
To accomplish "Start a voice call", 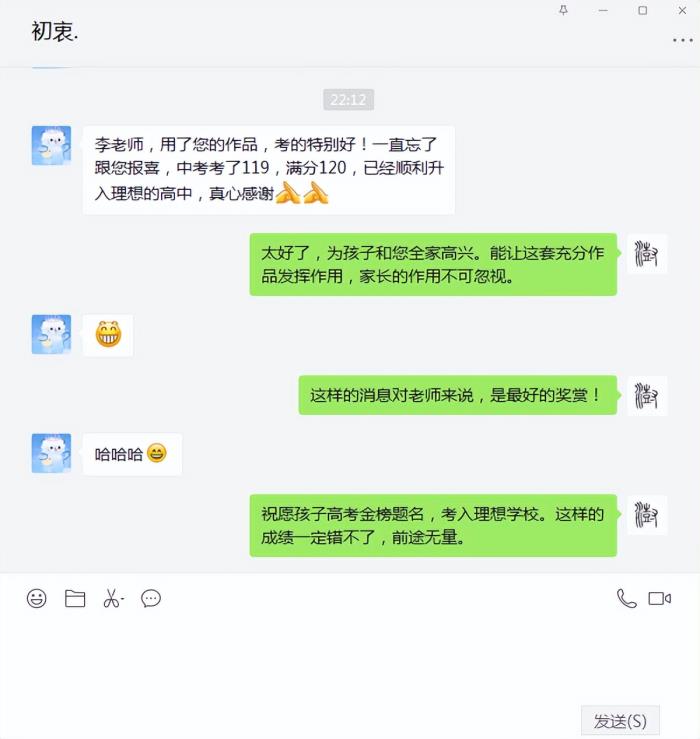I will [x=626, y=598].
